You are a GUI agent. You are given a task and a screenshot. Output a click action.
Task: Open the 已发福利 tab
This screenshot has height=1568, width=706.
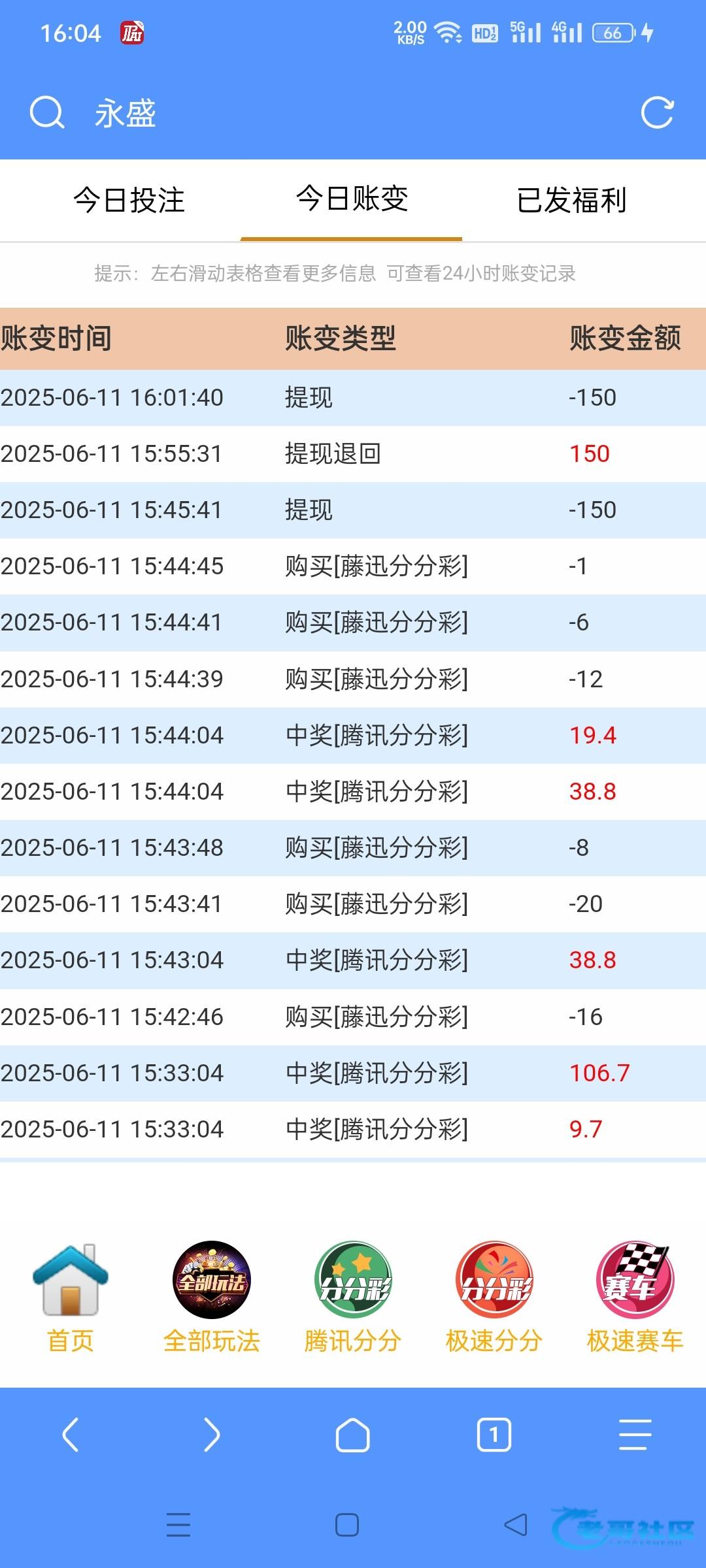[x=572, y=200]
